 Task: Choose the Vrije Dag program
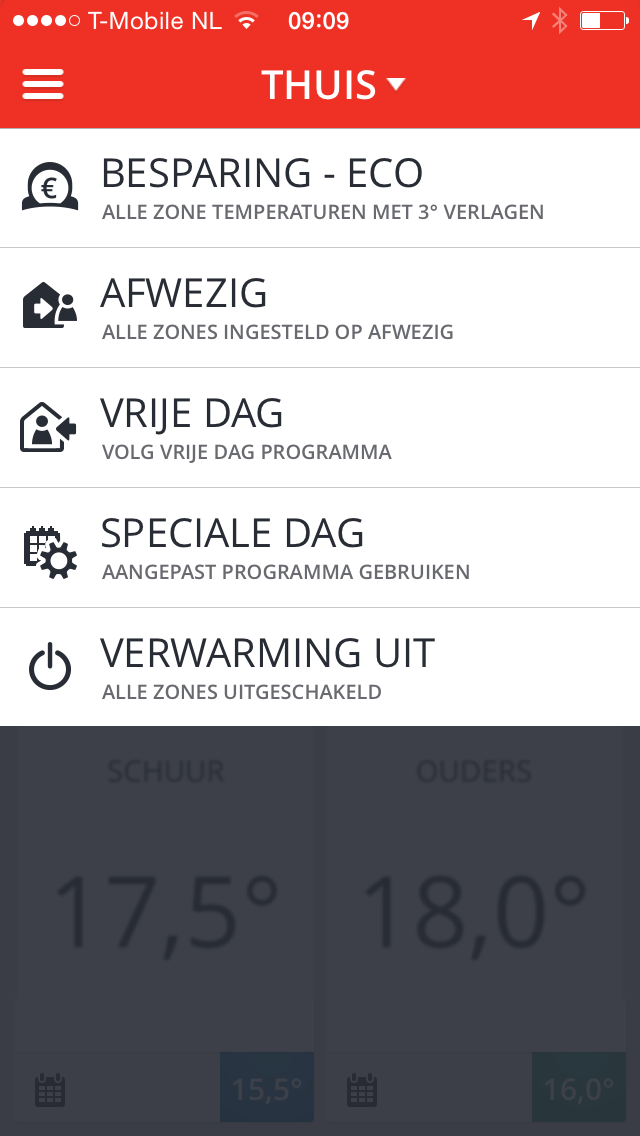click(320, 428)
